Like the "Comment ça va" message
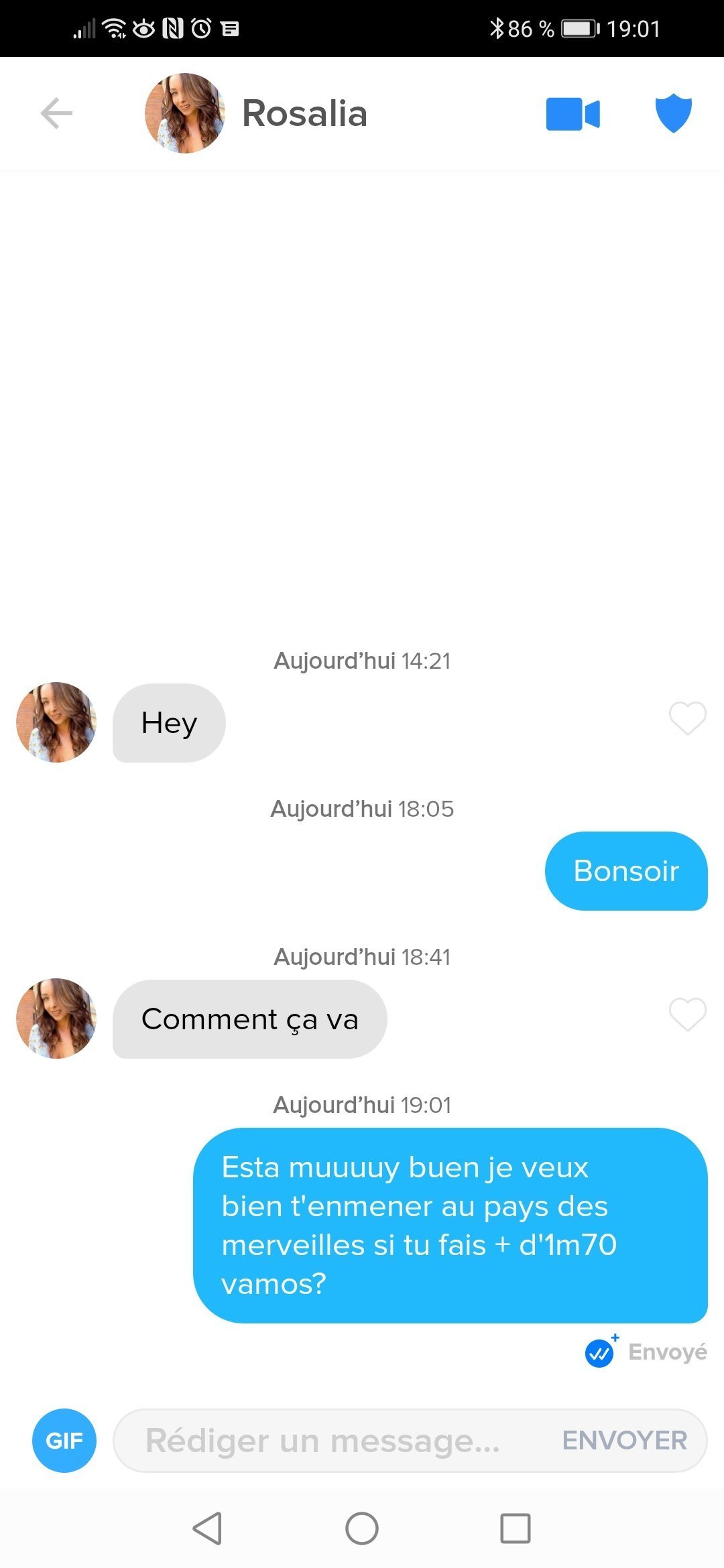The width and height of the screenshot is (724, 1568). (x=688, y=1015)
